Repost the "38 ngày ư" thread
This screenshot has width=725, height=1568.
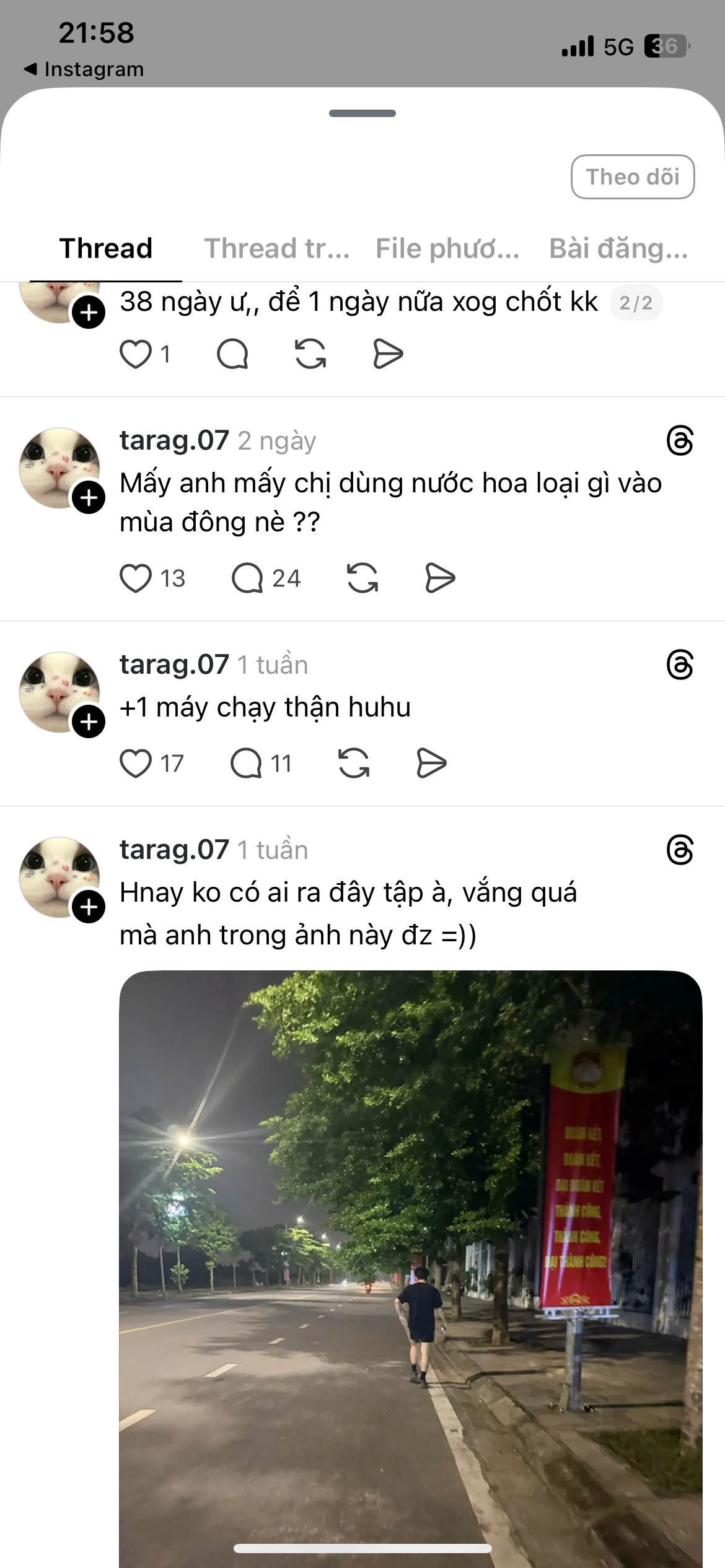pyautogui.click(x=310, y=354)
